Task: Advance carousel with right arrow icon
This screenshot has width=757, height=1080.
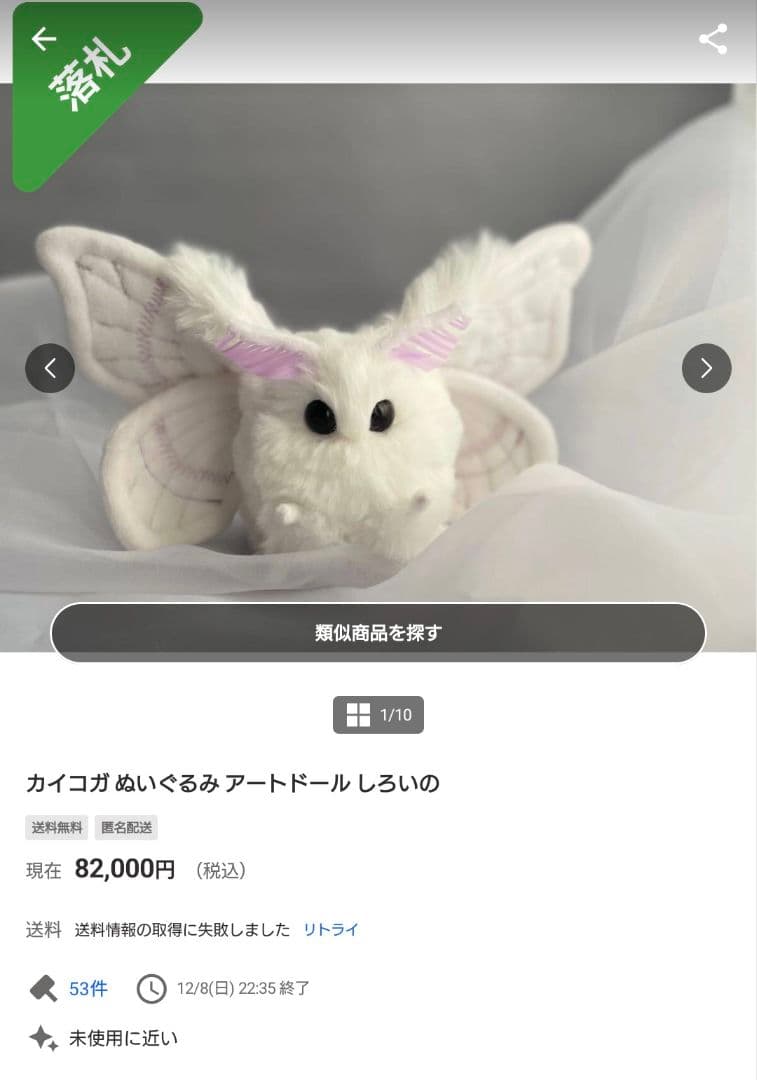Action: (x=707, y=368)
